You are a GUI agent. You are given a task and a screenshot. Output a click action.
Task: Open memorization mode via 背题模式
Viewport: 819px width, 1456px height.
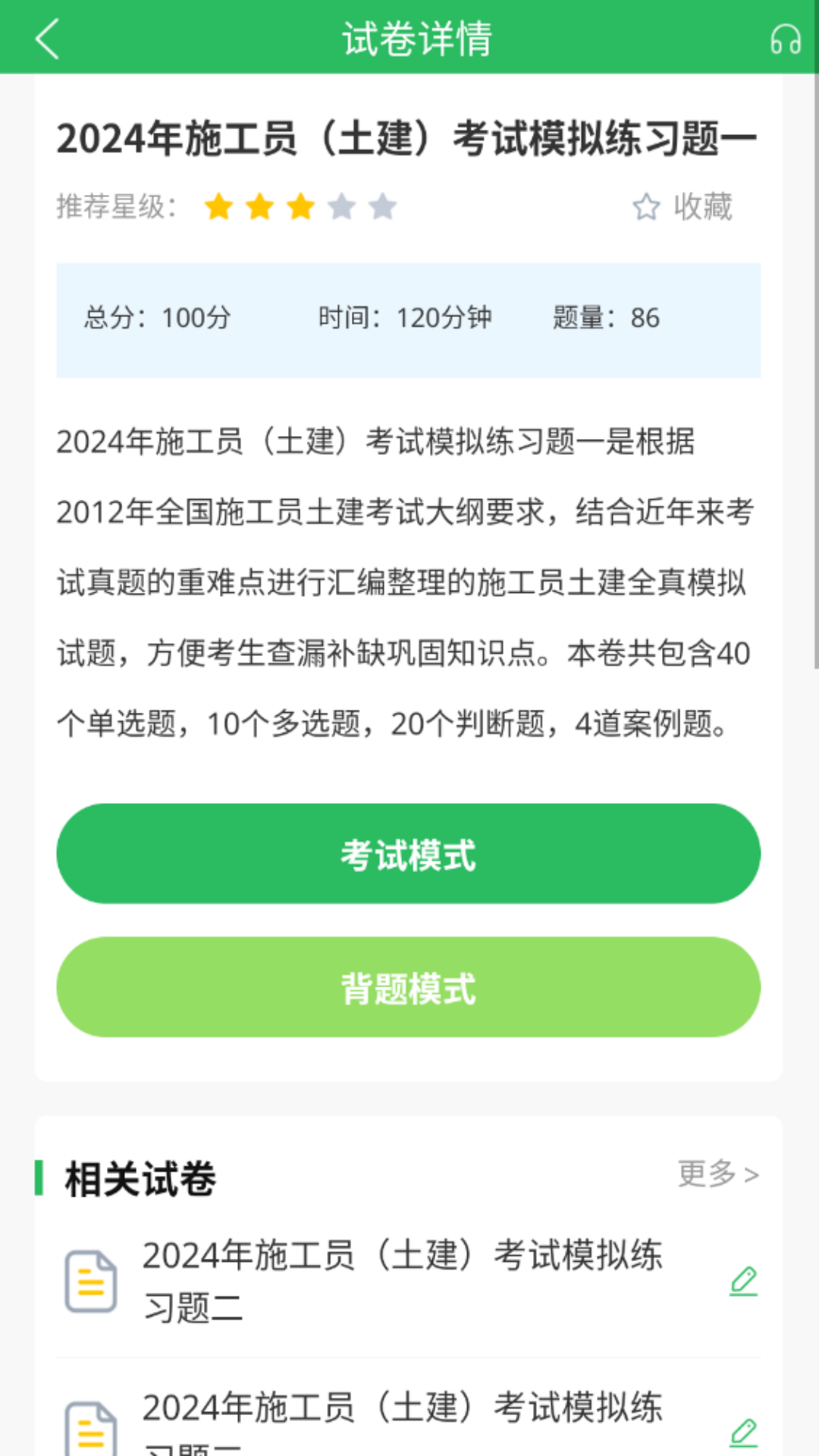click(x=409, y=987)
